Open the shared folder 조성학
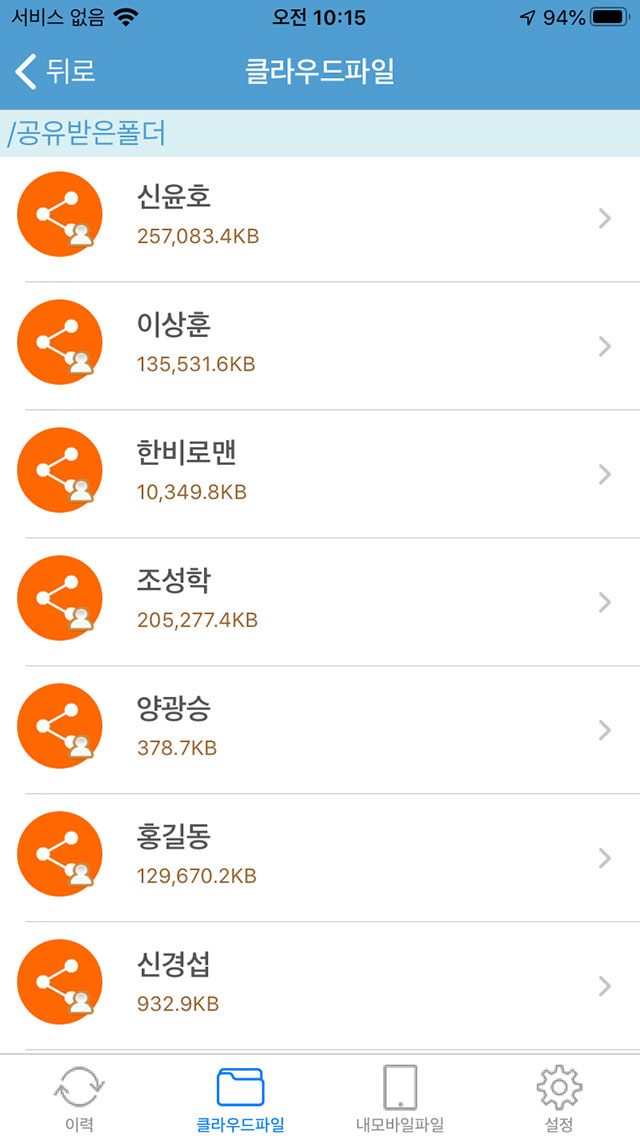 pyautogui.click(x=320, y=602)
